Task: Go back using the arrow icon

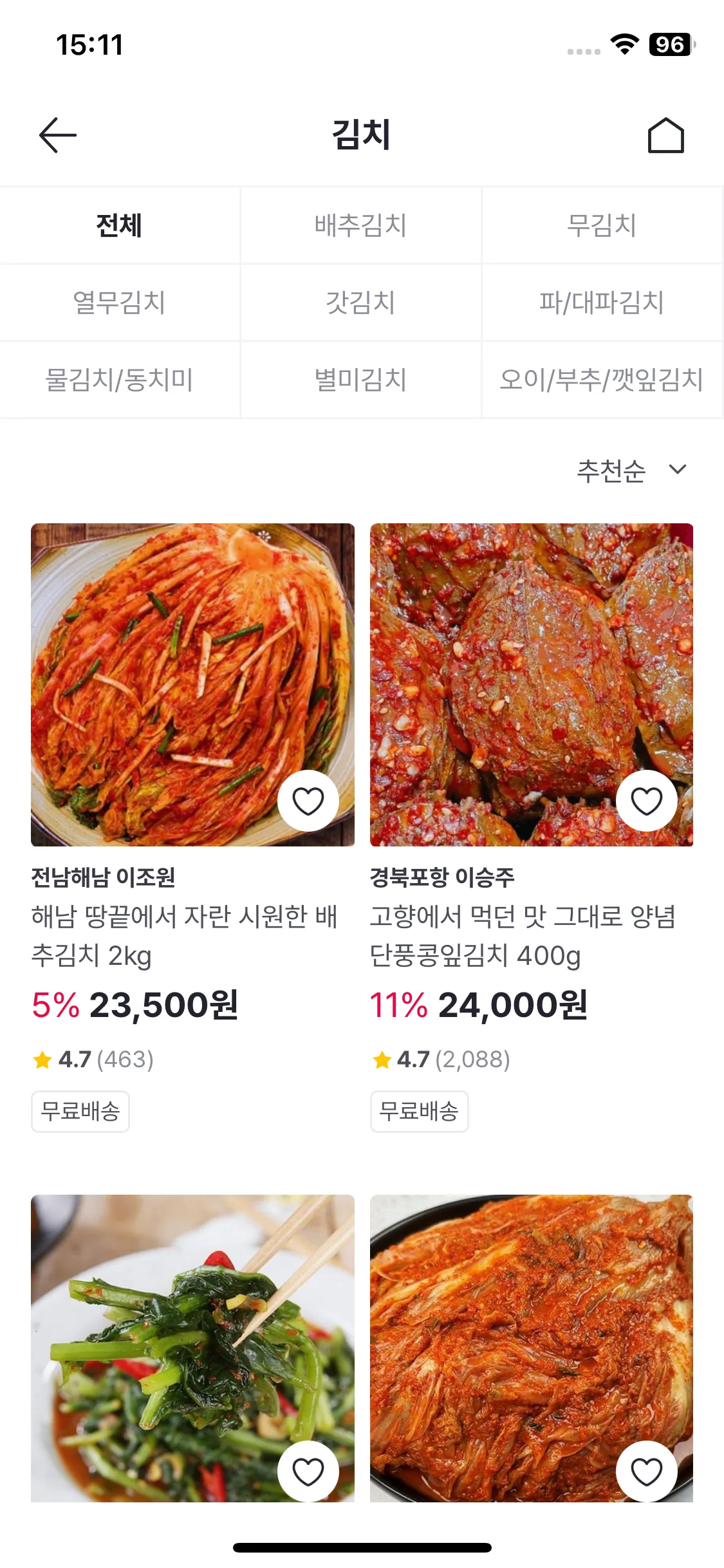Action: (x=58, y=135)
